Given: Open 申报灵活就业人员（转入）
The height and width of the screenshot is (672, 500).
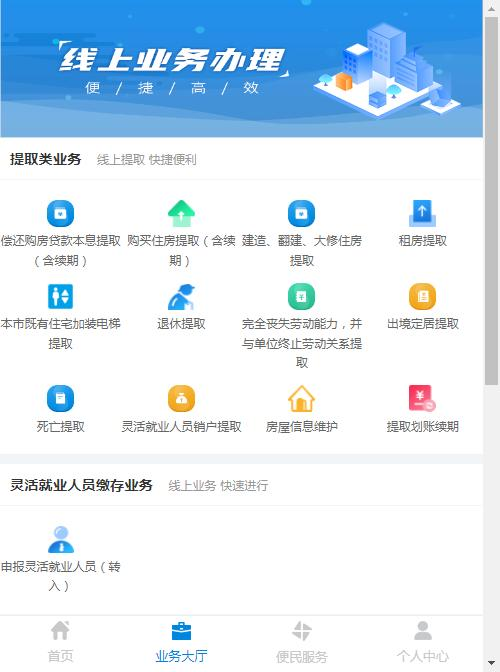Looking at the screenshot, I should (60, 559).
